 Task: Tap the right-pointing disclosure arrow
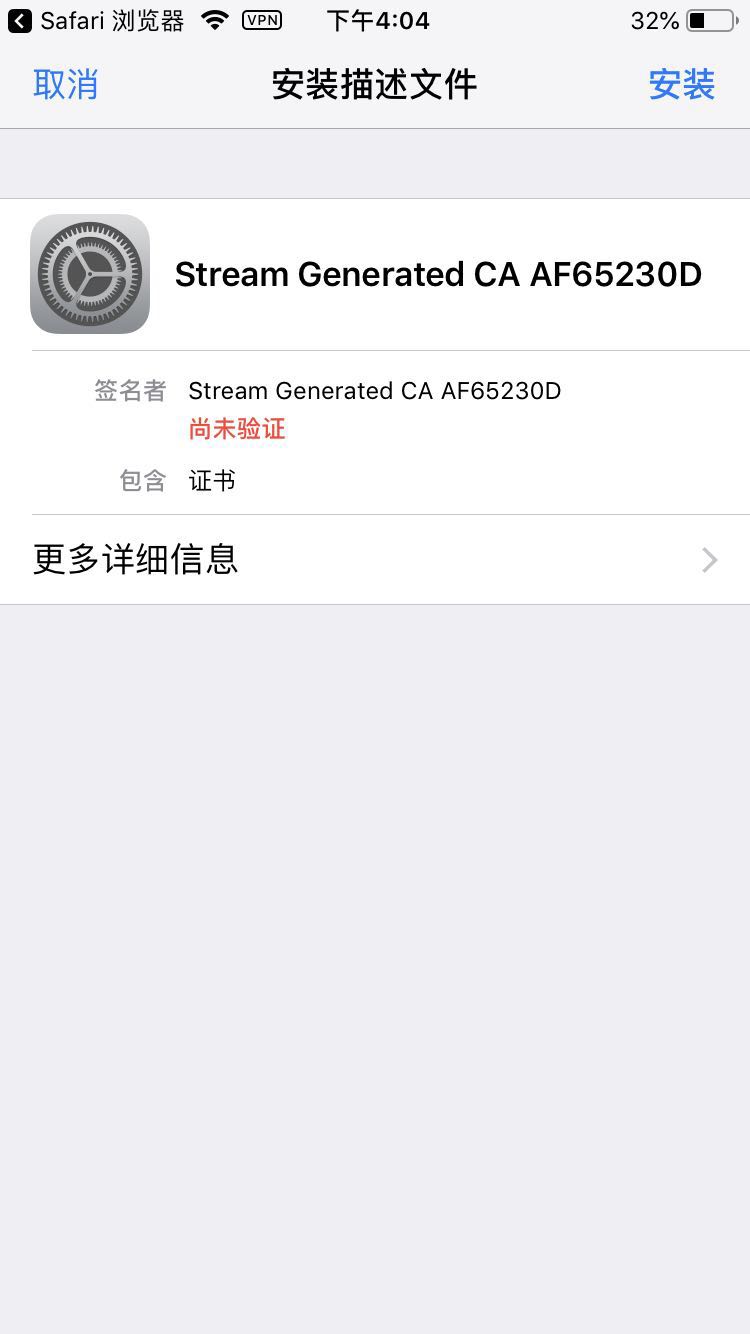710,560
